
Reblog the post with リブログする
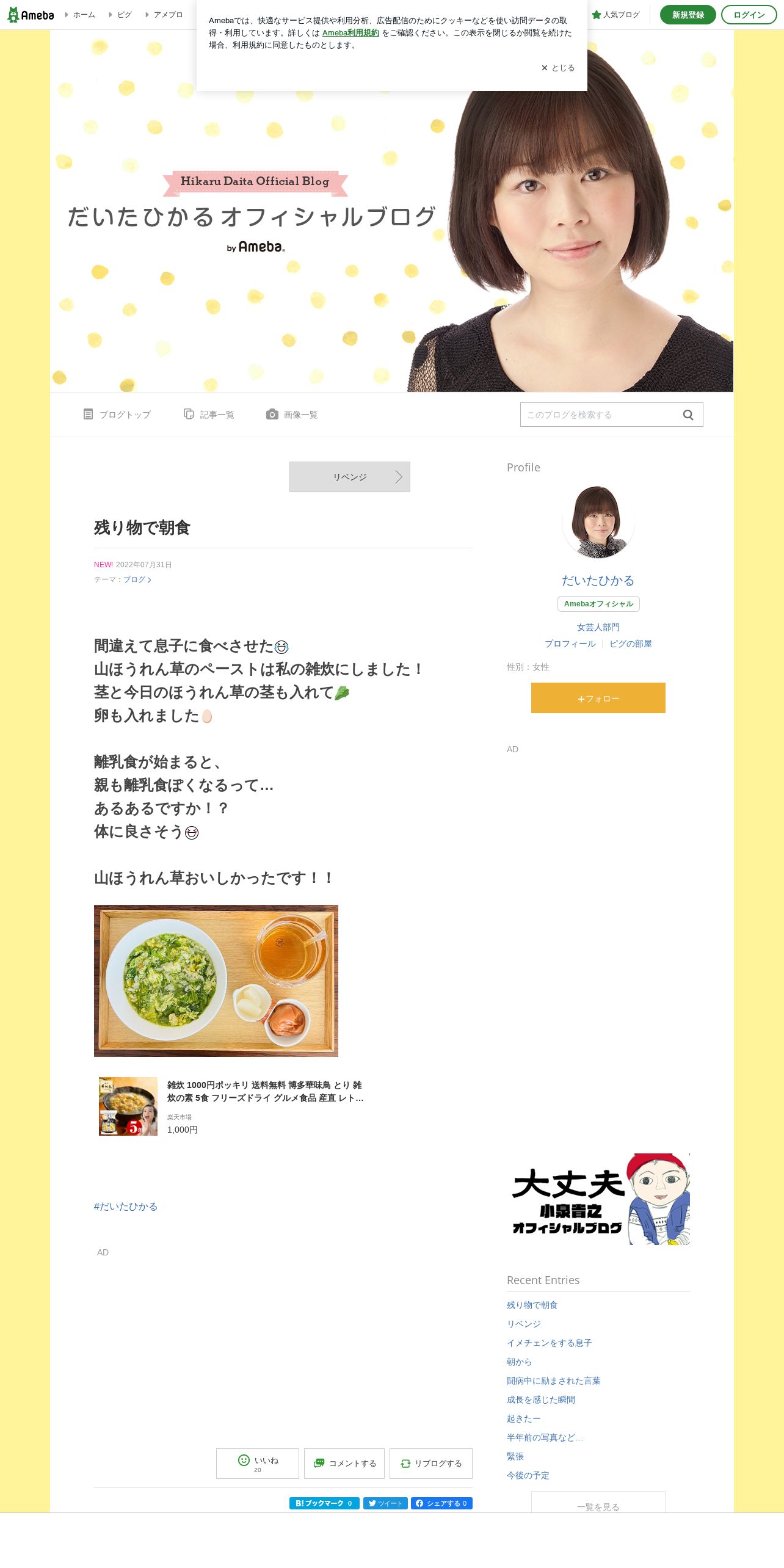[x=431, y=1464]
